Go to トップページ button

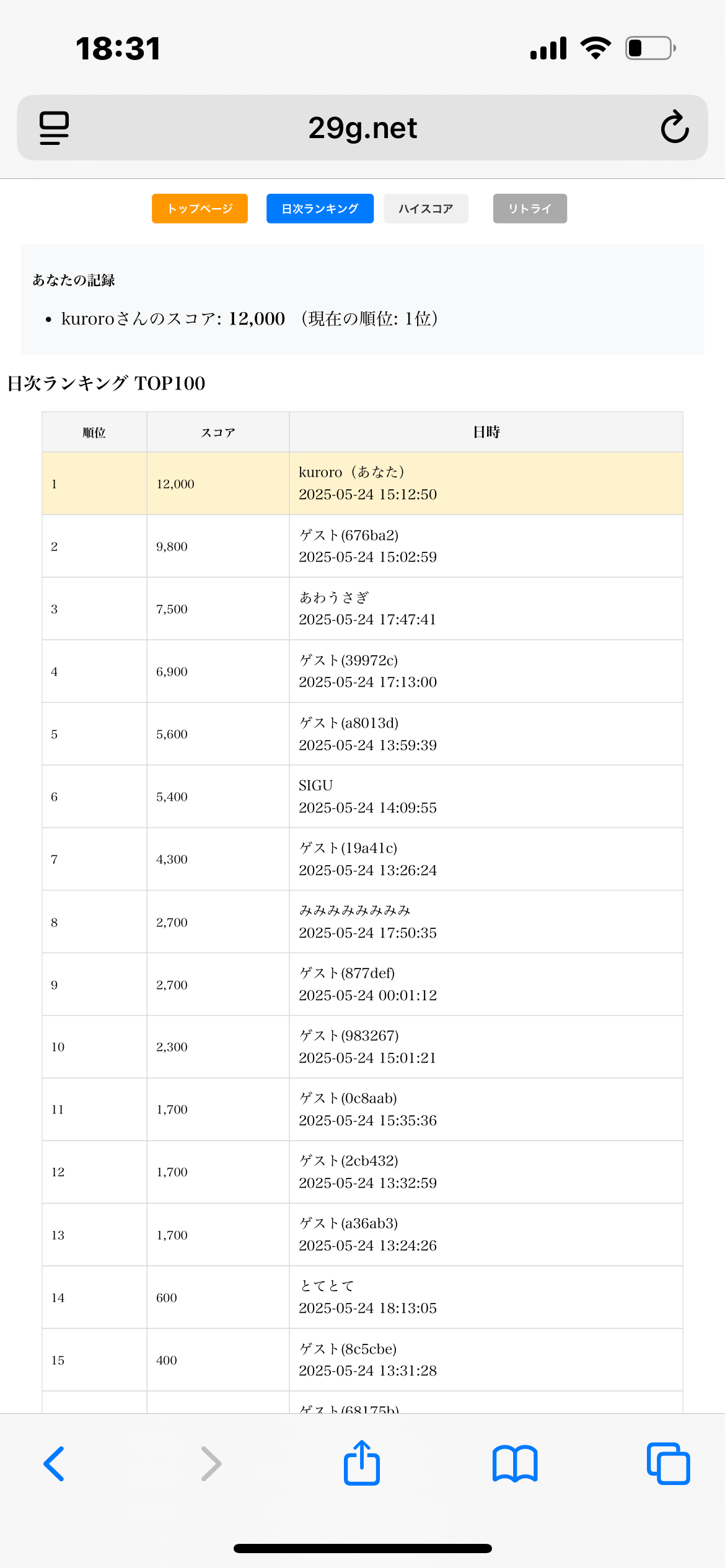pos(200,209)
